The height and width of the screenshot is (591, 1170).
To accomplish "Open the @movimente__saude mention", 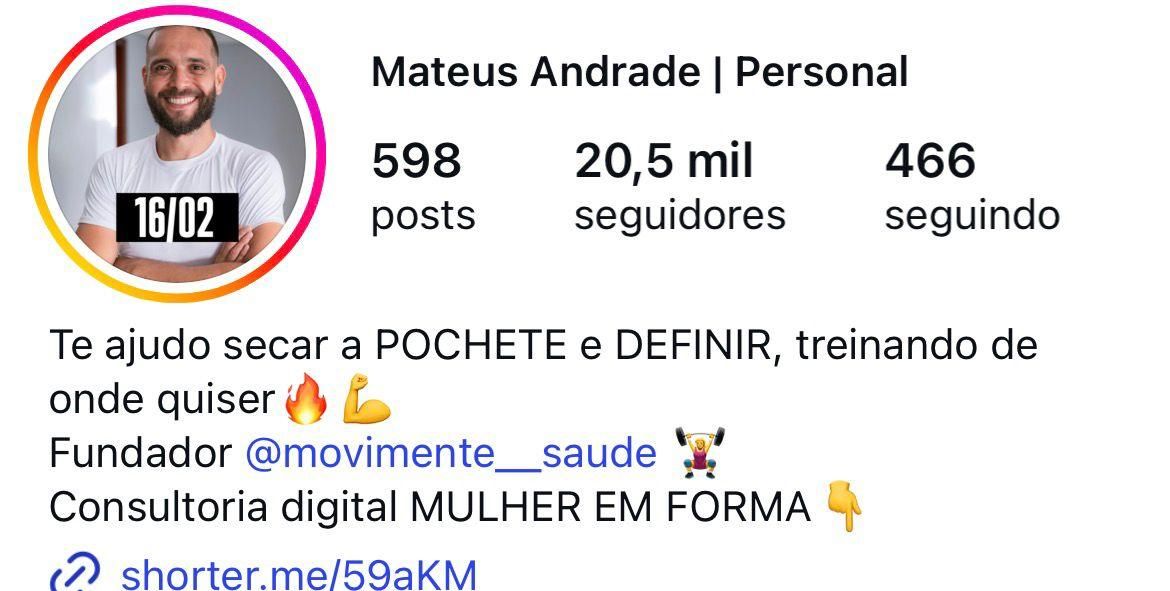I will pos(450,453).
